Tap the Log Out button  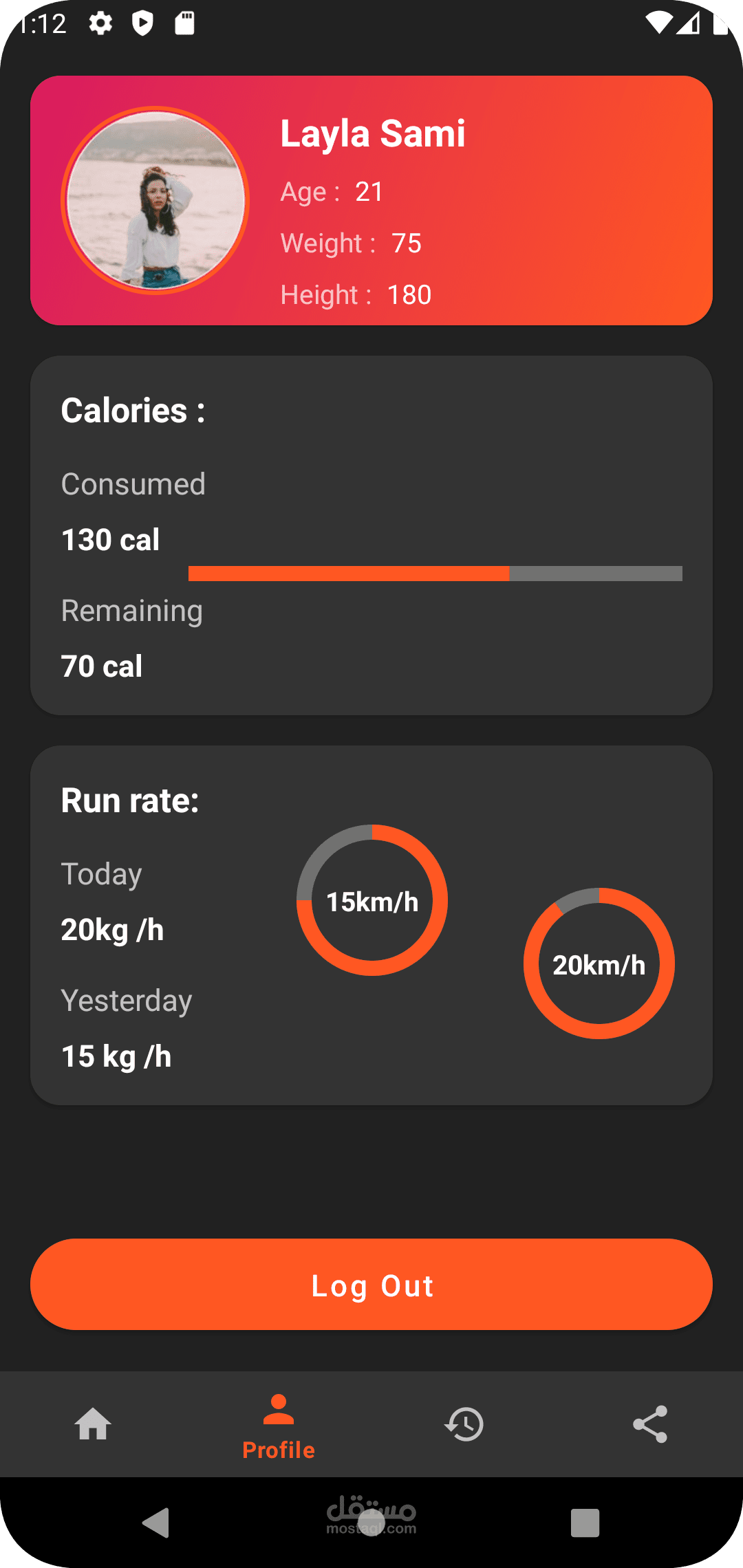click(x=371, y=1284)
